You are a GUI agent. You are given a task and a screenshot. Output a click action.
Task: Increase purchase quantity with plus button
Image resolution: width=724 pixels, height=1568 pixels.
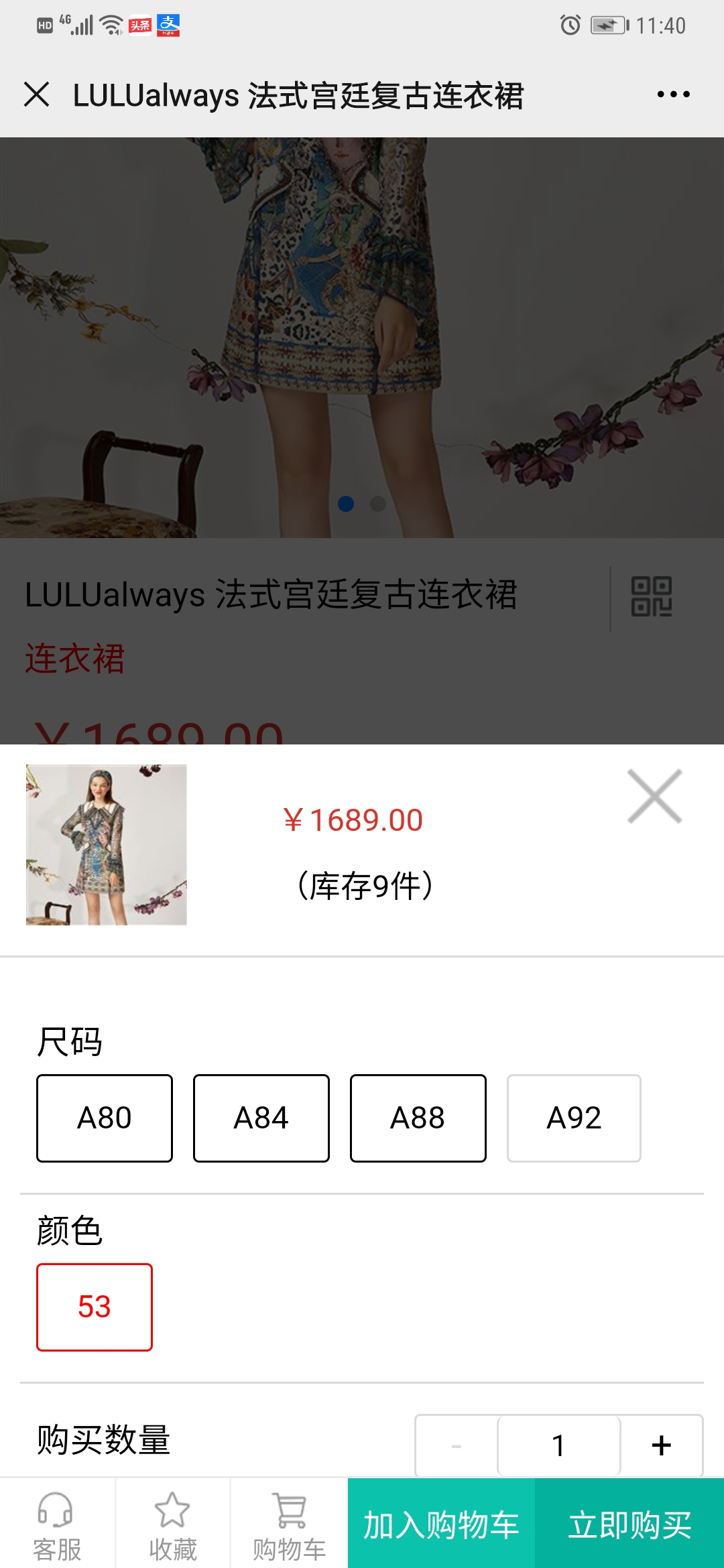(x=661, y=1445)
